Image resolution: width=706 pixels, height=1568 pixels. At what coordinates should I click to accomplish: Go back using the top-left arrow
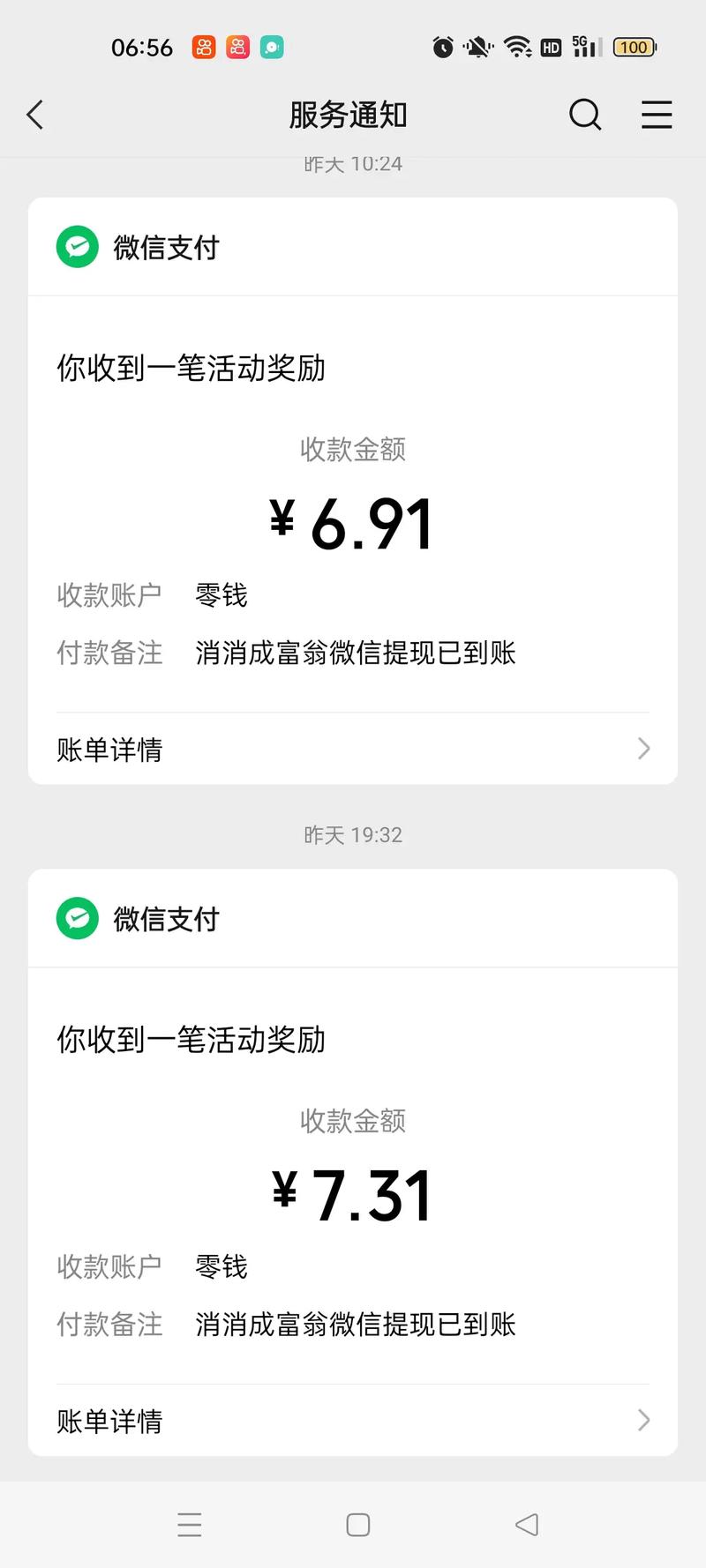pyautogui.click(x=35, y=115)
